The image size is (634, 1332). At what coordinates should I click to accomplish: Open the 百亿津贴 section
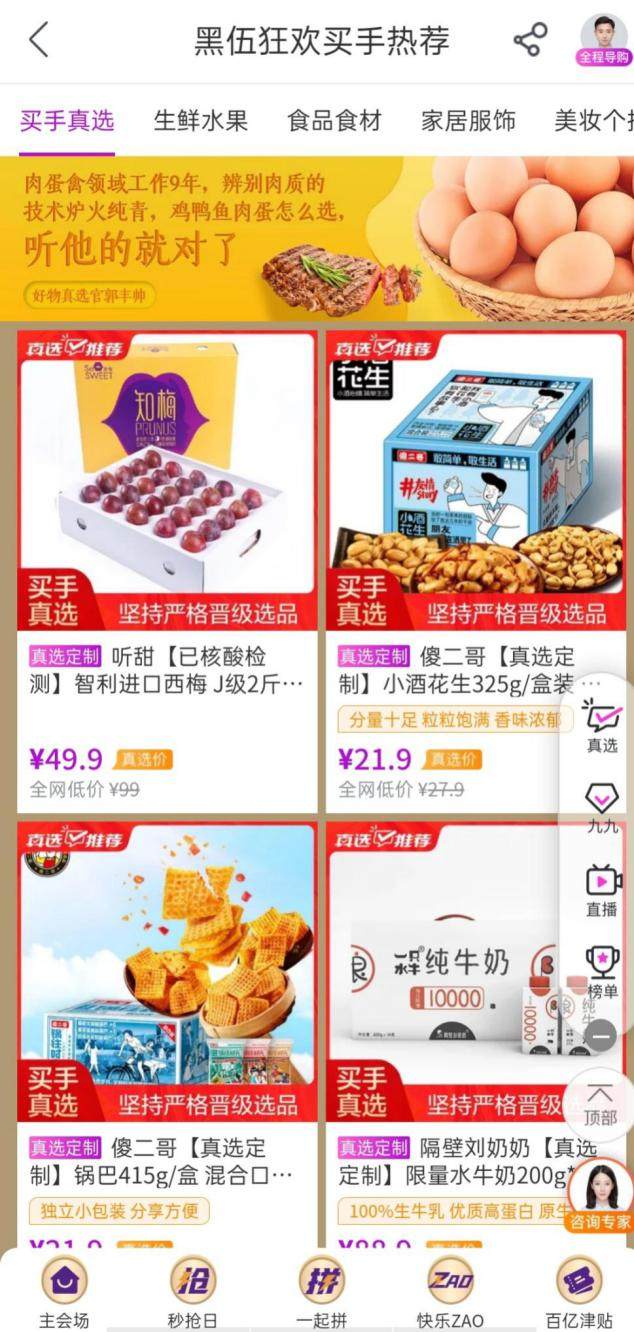(x=579, y=1292)
